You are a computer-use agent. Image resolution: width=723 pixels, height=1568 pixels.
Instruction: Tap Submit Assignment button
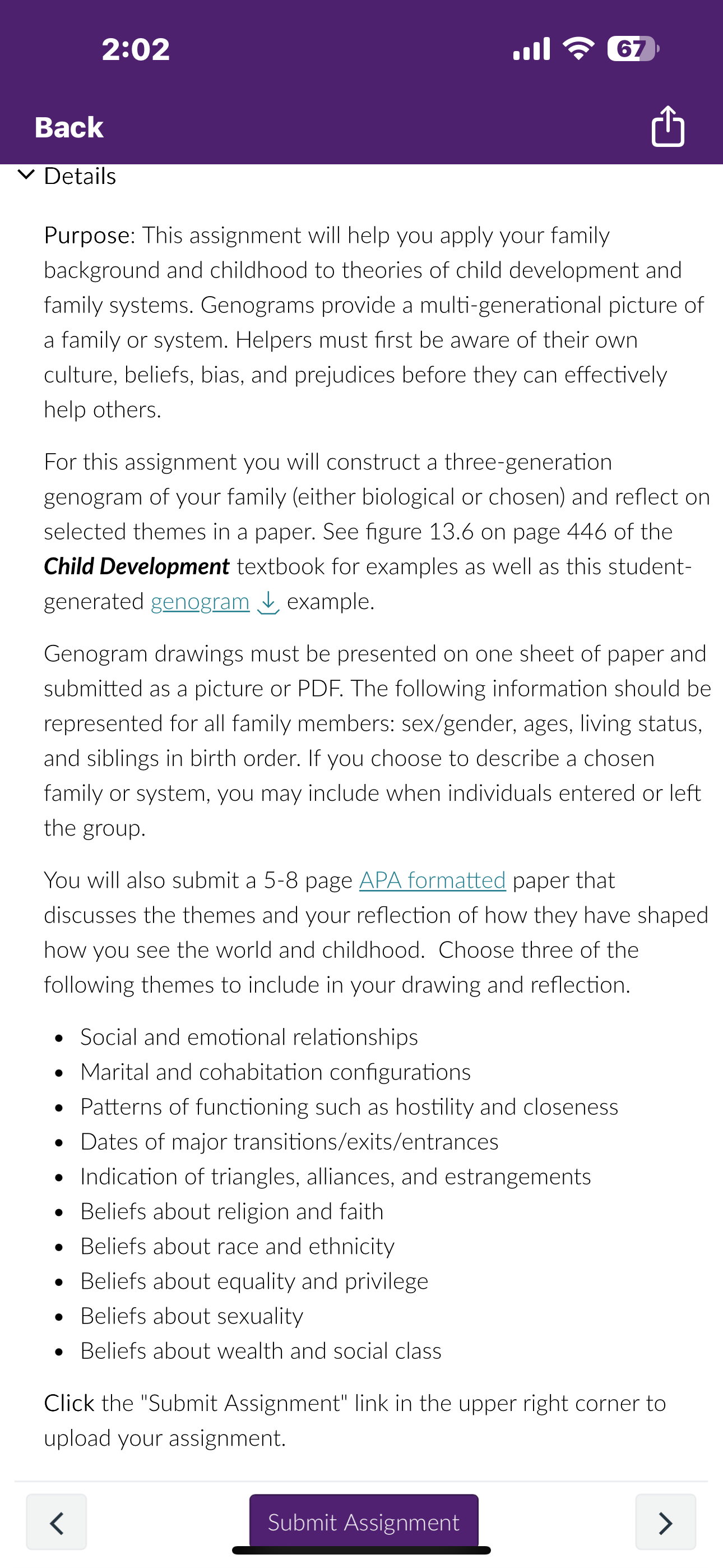pyautogui.click(x=364, y=1522)
